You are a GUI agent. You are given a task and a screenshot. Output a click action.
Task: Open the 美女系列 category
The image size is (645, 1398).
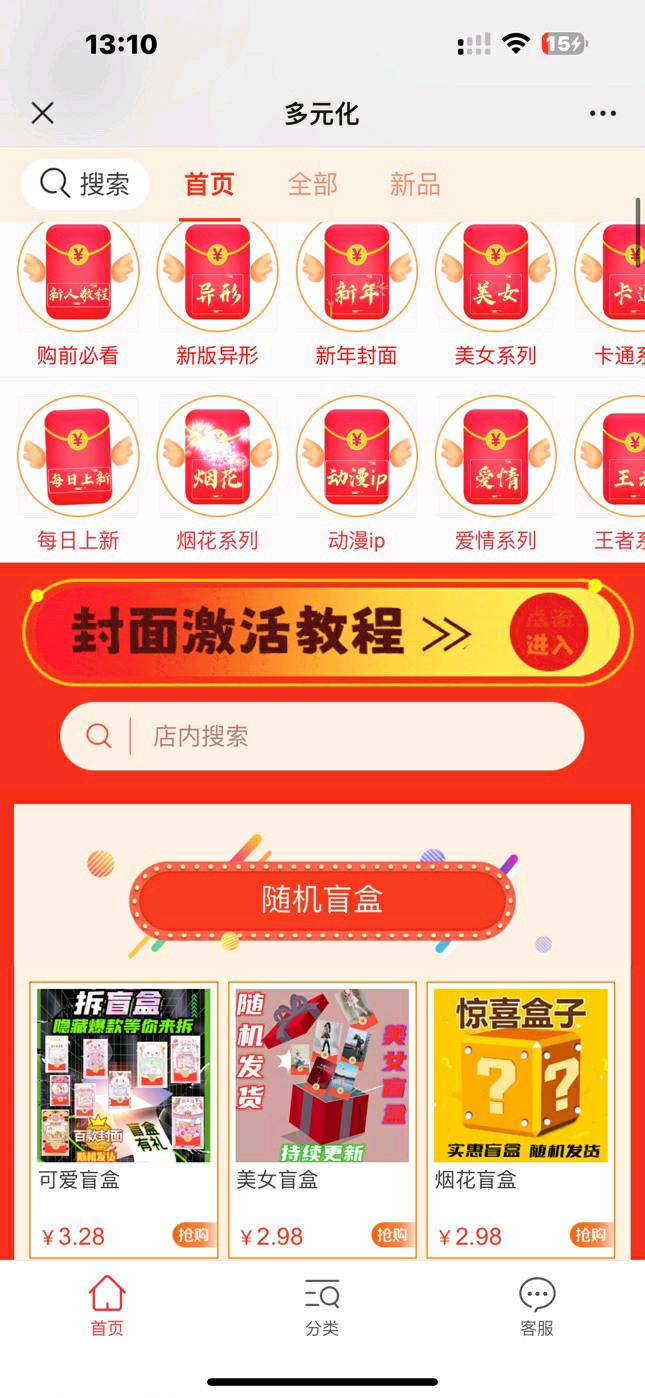[495, 290]
